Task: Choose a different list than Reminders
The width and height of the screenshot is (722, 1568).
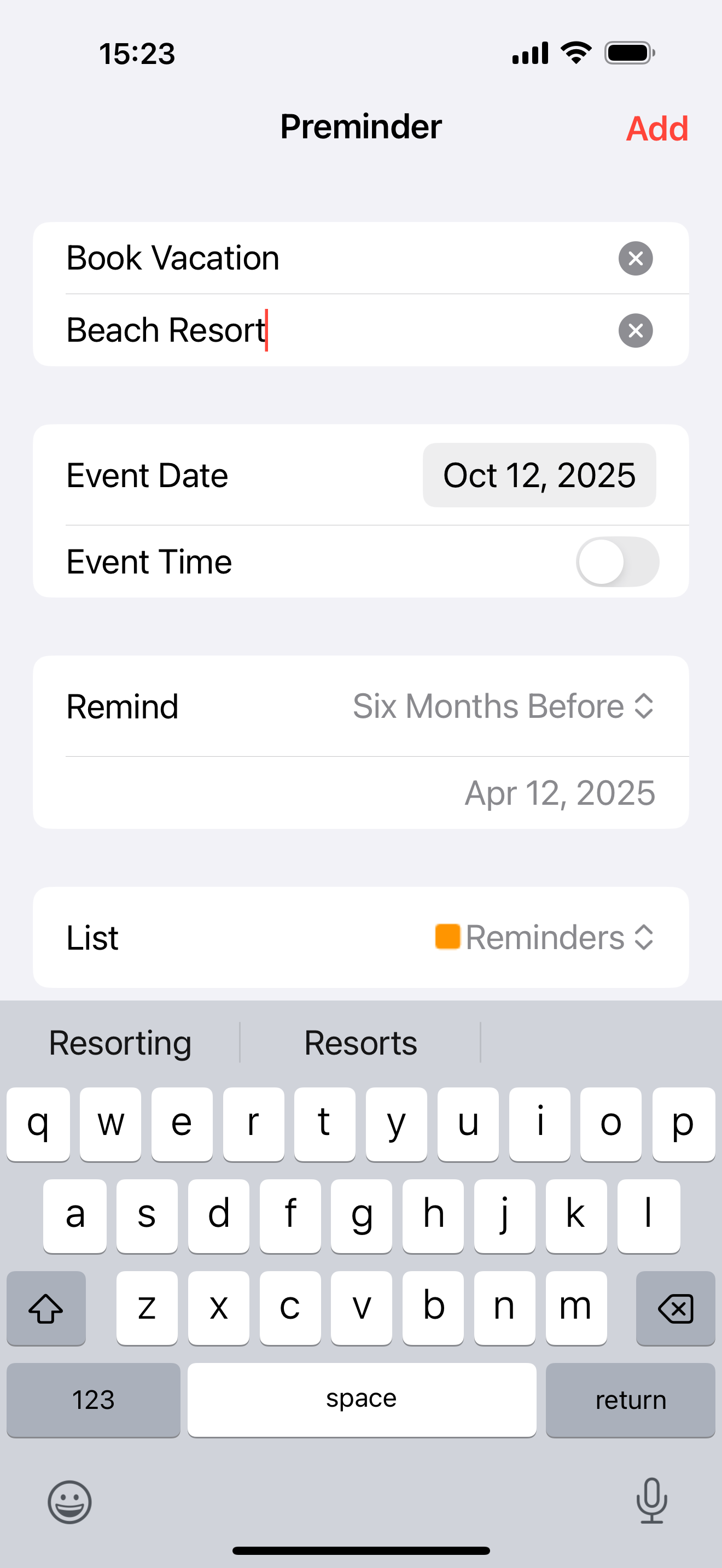Action: tap(545, 938)
